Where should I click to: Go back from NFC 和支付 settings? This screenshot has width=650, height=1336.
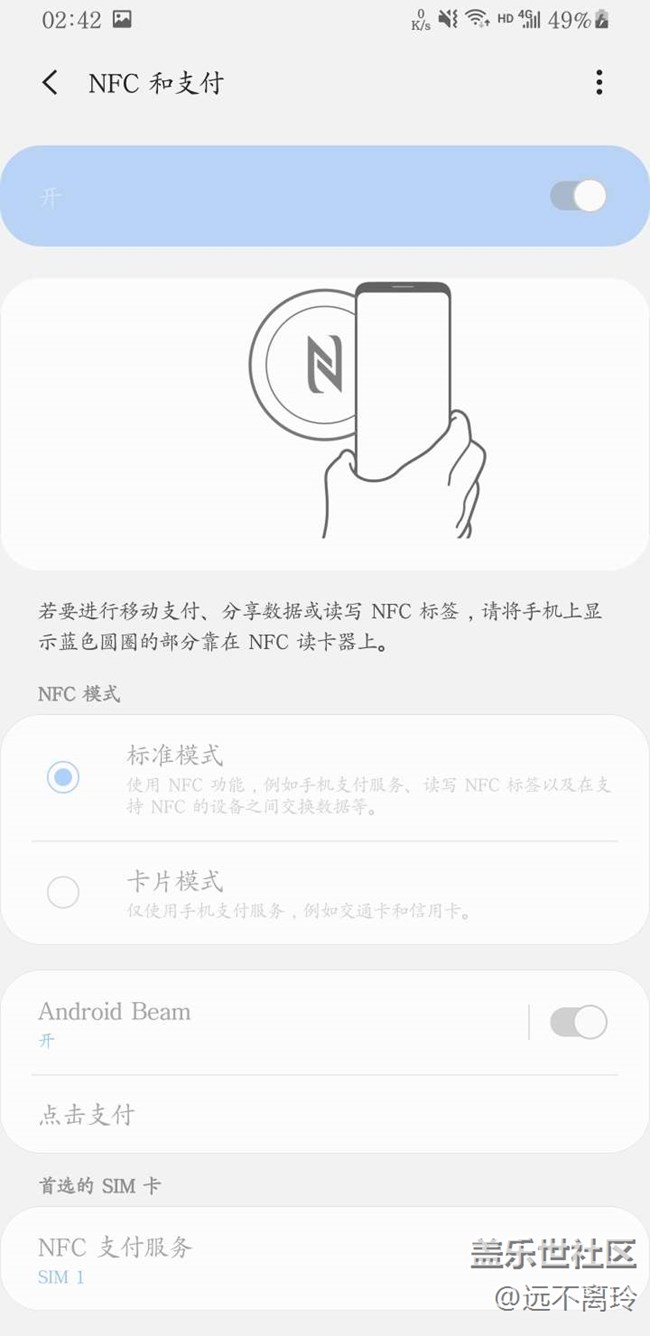[x=50, y=83]
